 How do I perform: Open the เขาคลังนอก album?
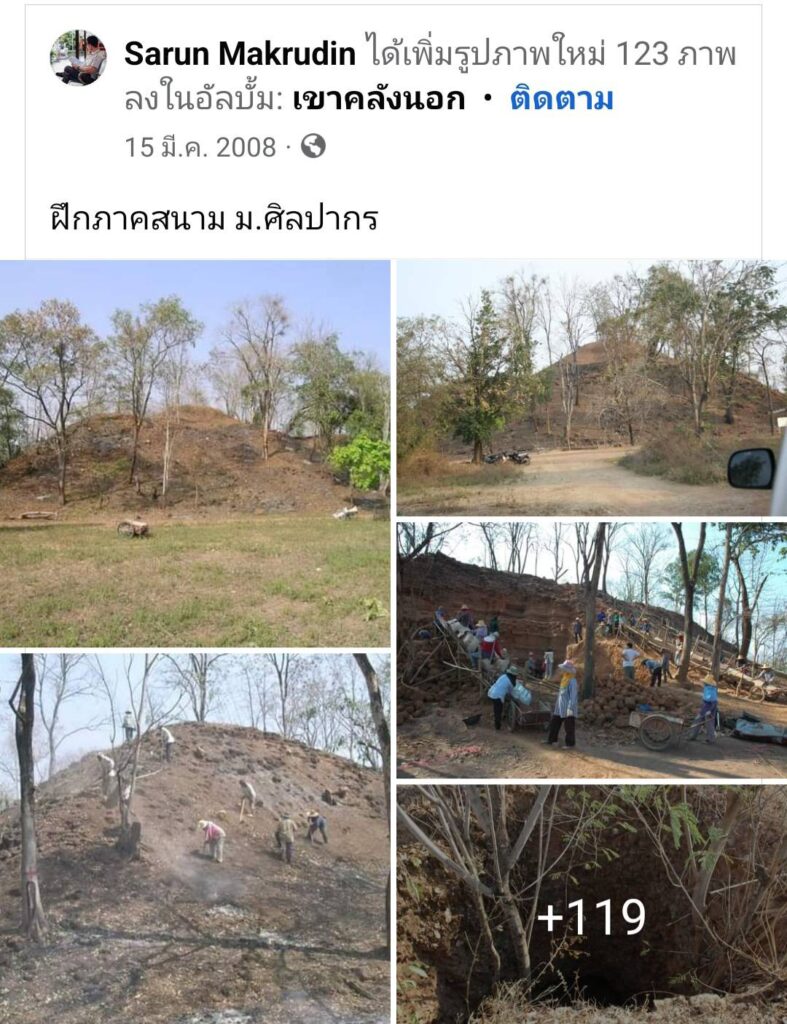(x=379, y=99)
